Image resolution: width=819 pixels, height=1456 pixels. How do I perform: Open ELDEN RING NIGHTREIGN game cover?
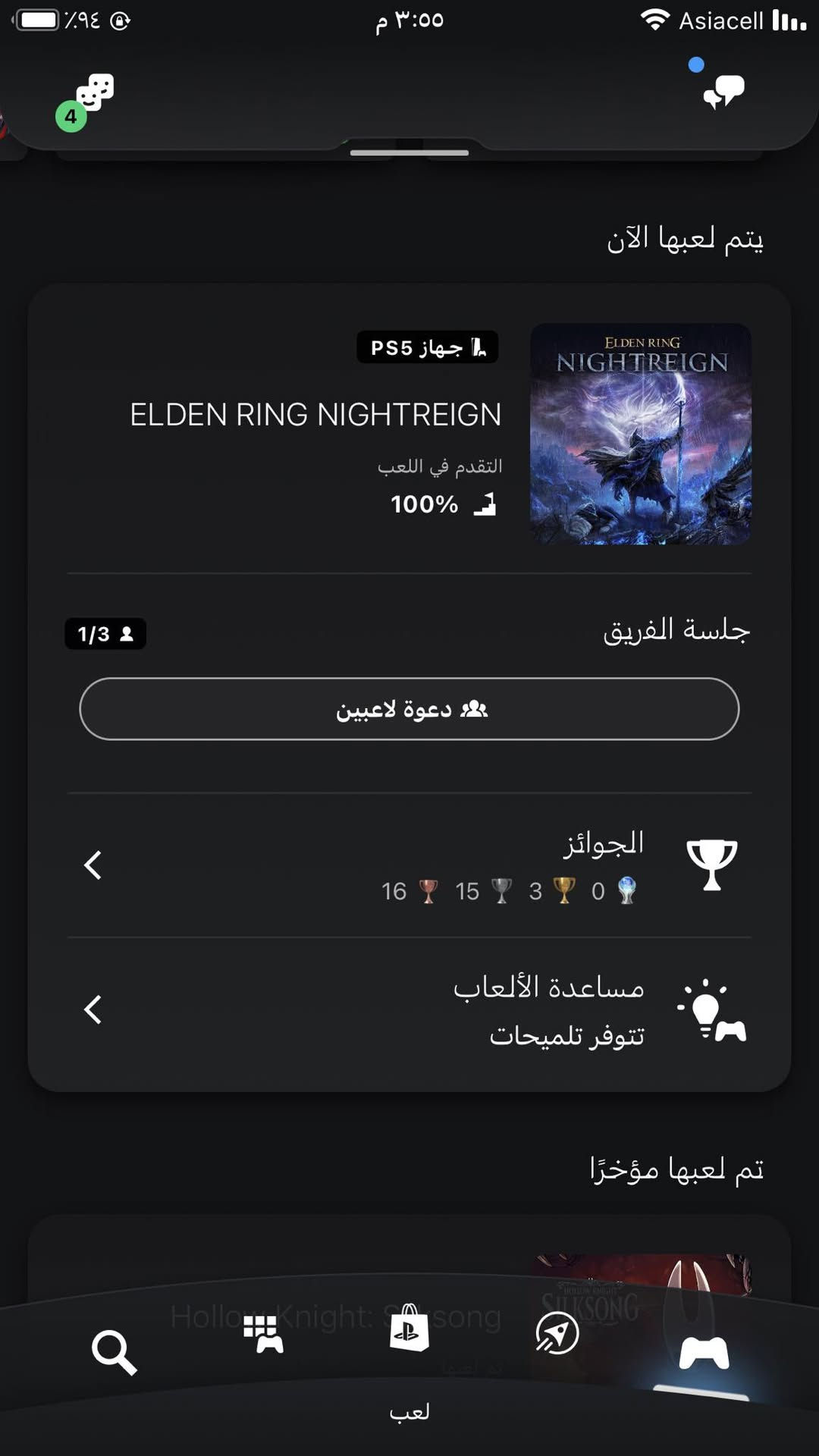tap(640, 434)
